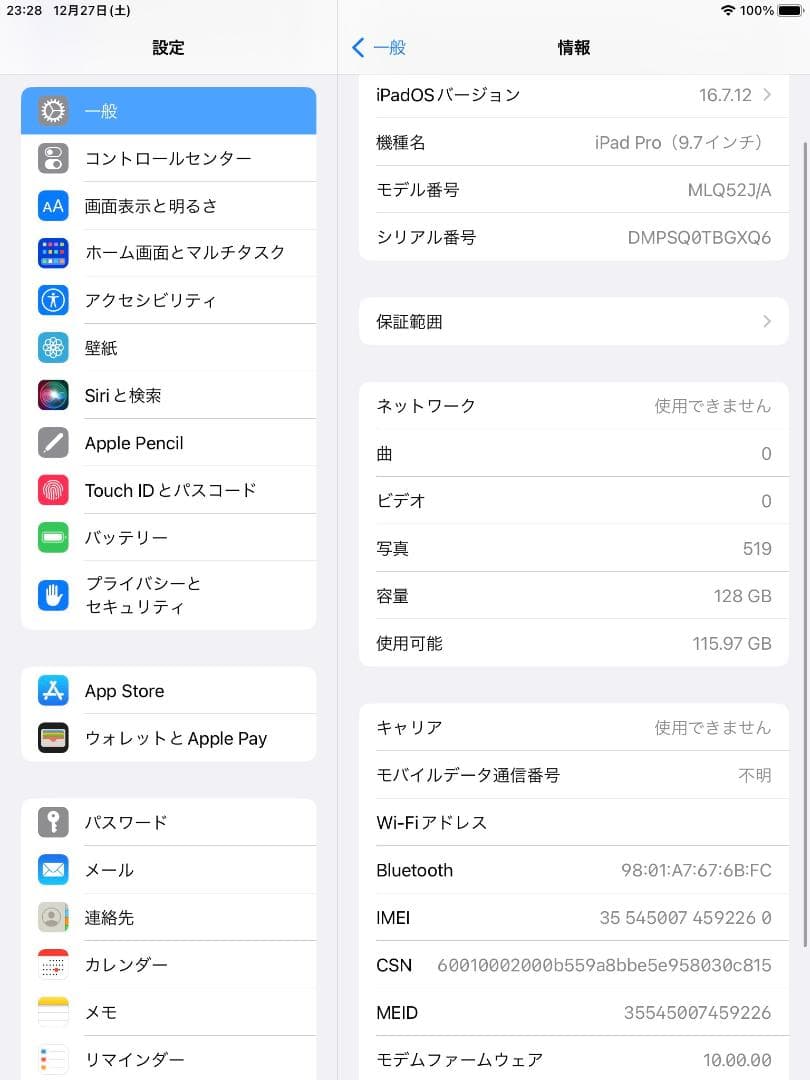Open Touch ID とパスコード icon
This screenshot has width=810, height=1080.
(x=52, y=490)
